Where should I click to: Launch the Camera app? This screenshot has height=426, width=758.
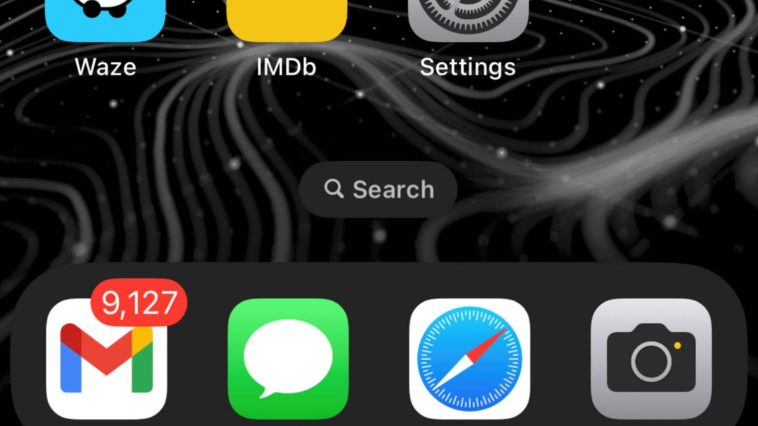[651, 358]
